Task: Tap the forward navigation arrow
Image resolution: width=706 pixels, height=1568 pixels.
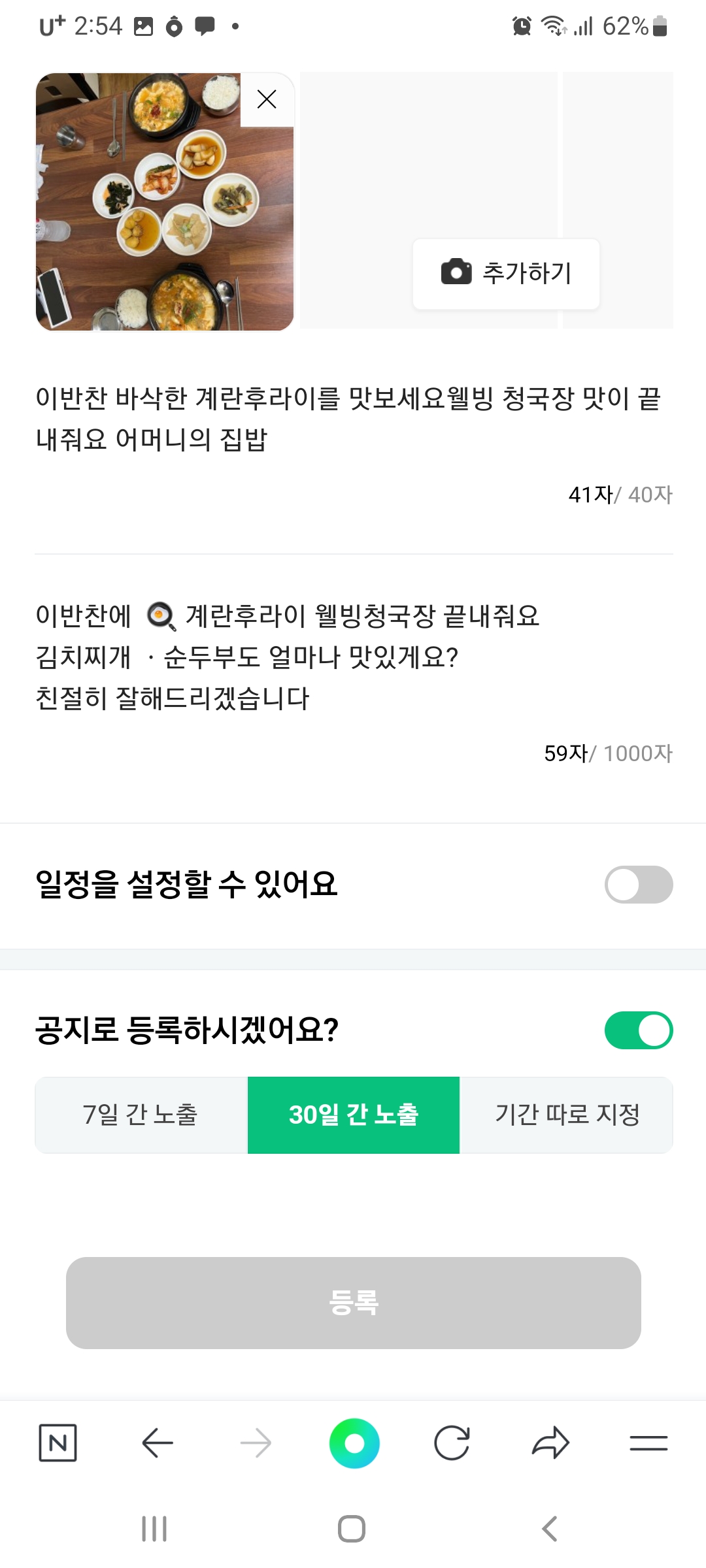Action: point(256,1444)
